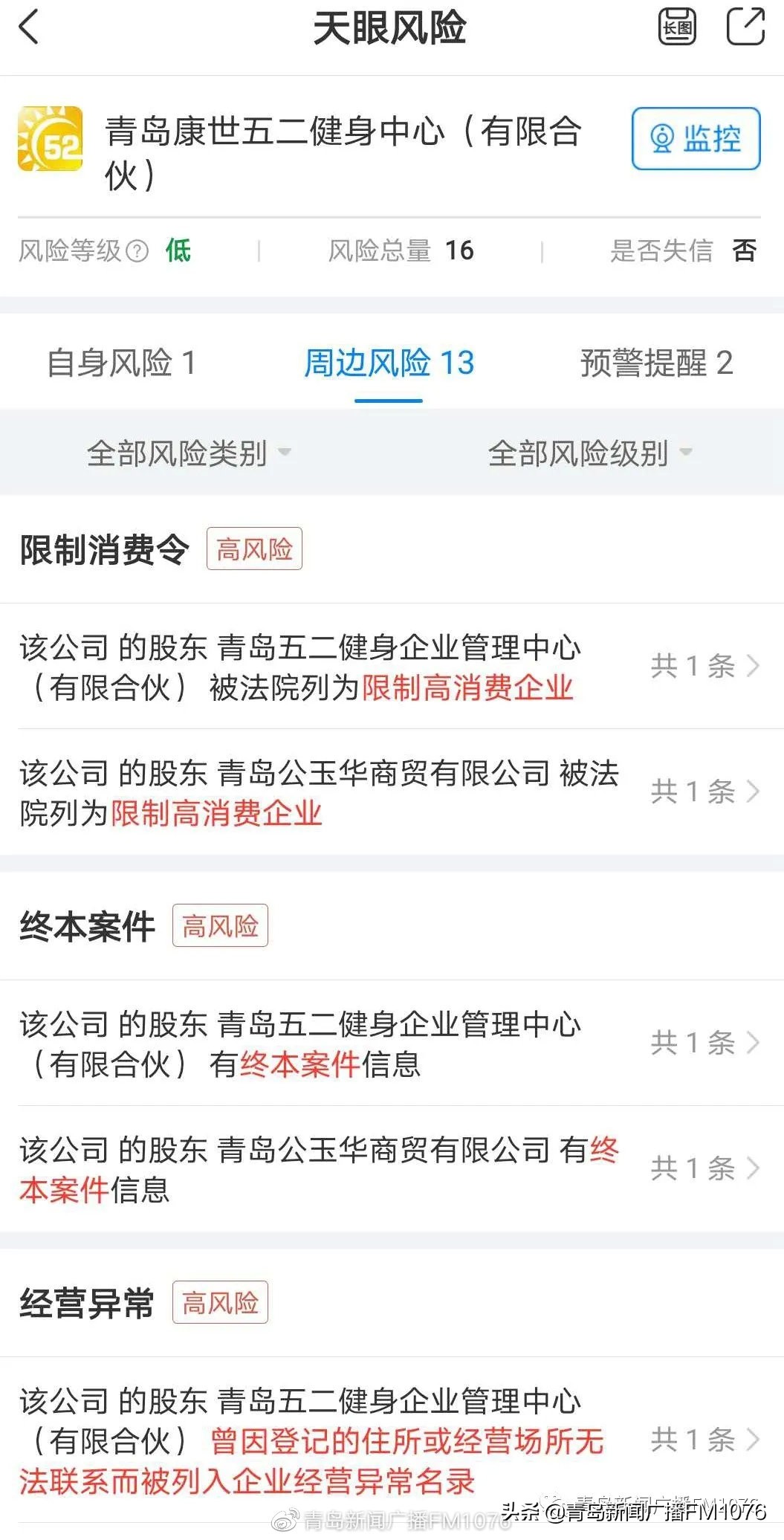The image size is (784, 1540).
Task: Tap the share icon at top right
Action: tap(745, 28)
